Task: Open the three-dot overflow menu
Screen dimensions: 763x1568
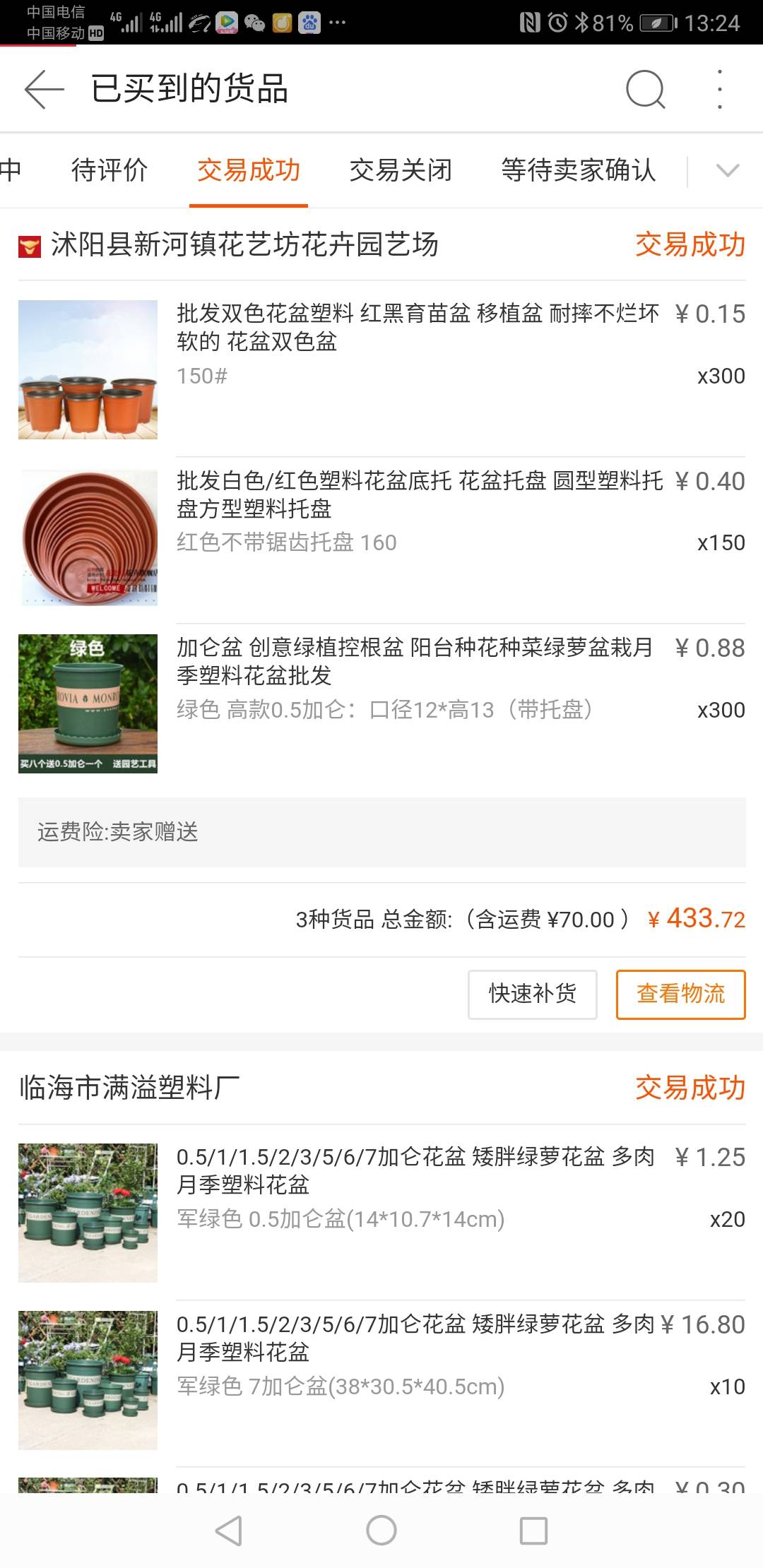Action: (x=719, y=90)
